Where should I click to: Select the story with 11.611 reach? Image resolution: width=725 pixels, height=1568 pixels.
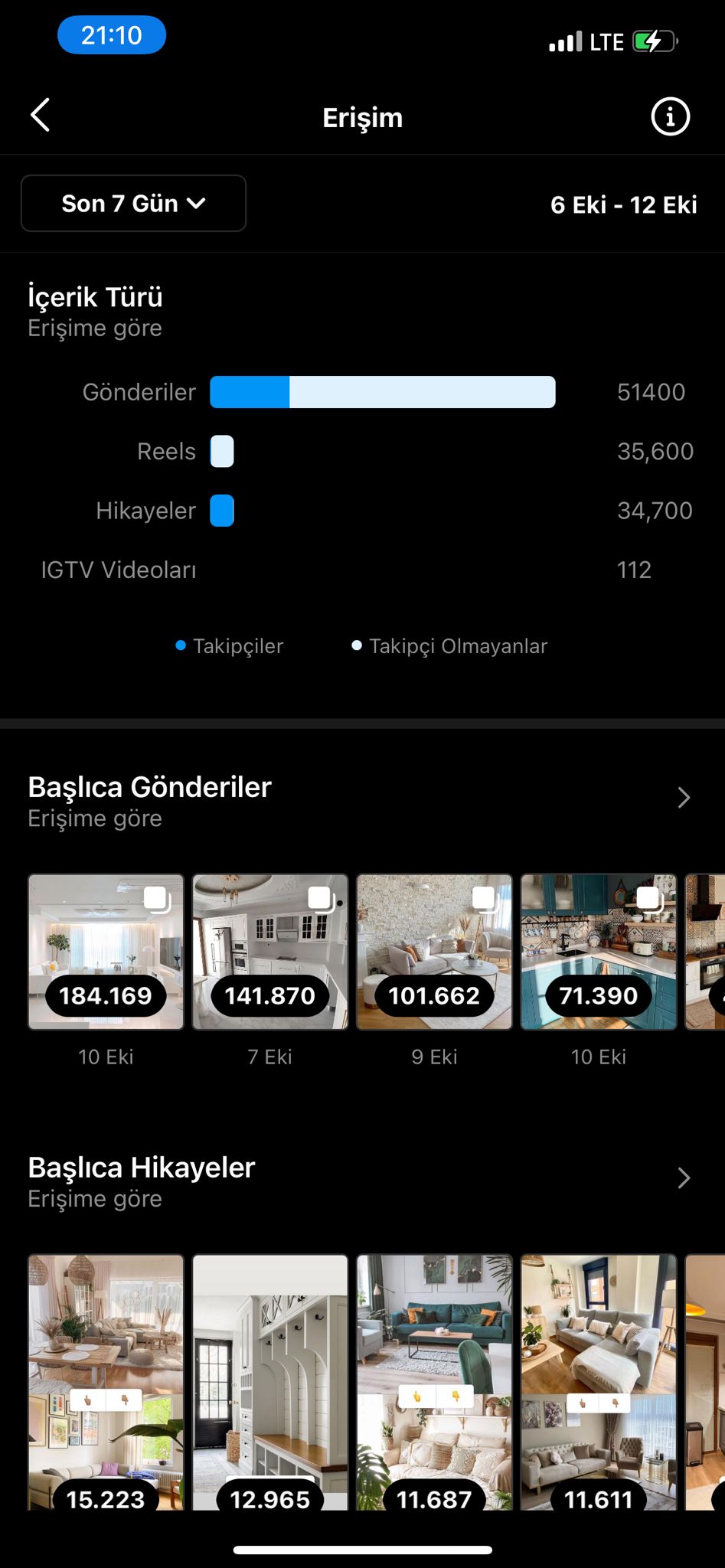tap(599, 1383)
